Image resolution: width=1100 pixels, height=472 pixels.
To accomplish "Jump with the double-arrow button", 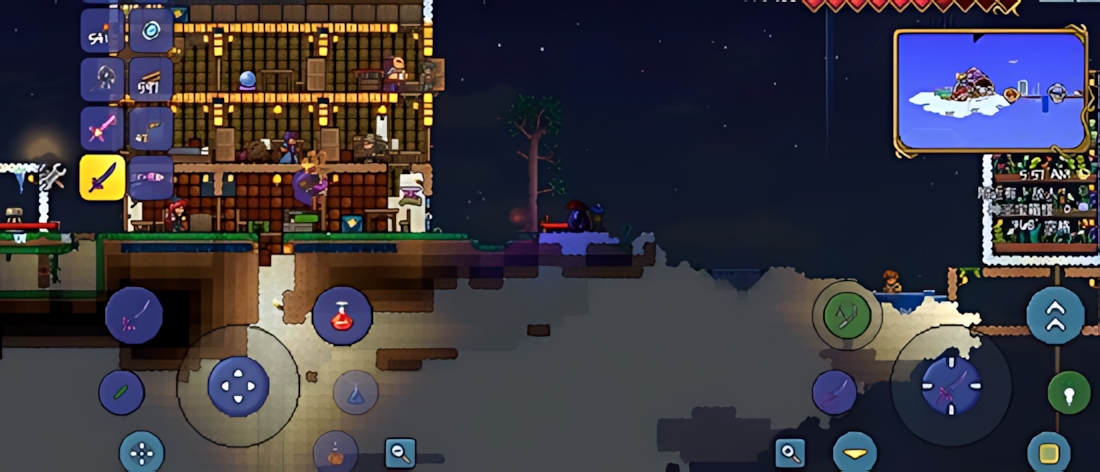I will click(1056, 316).
